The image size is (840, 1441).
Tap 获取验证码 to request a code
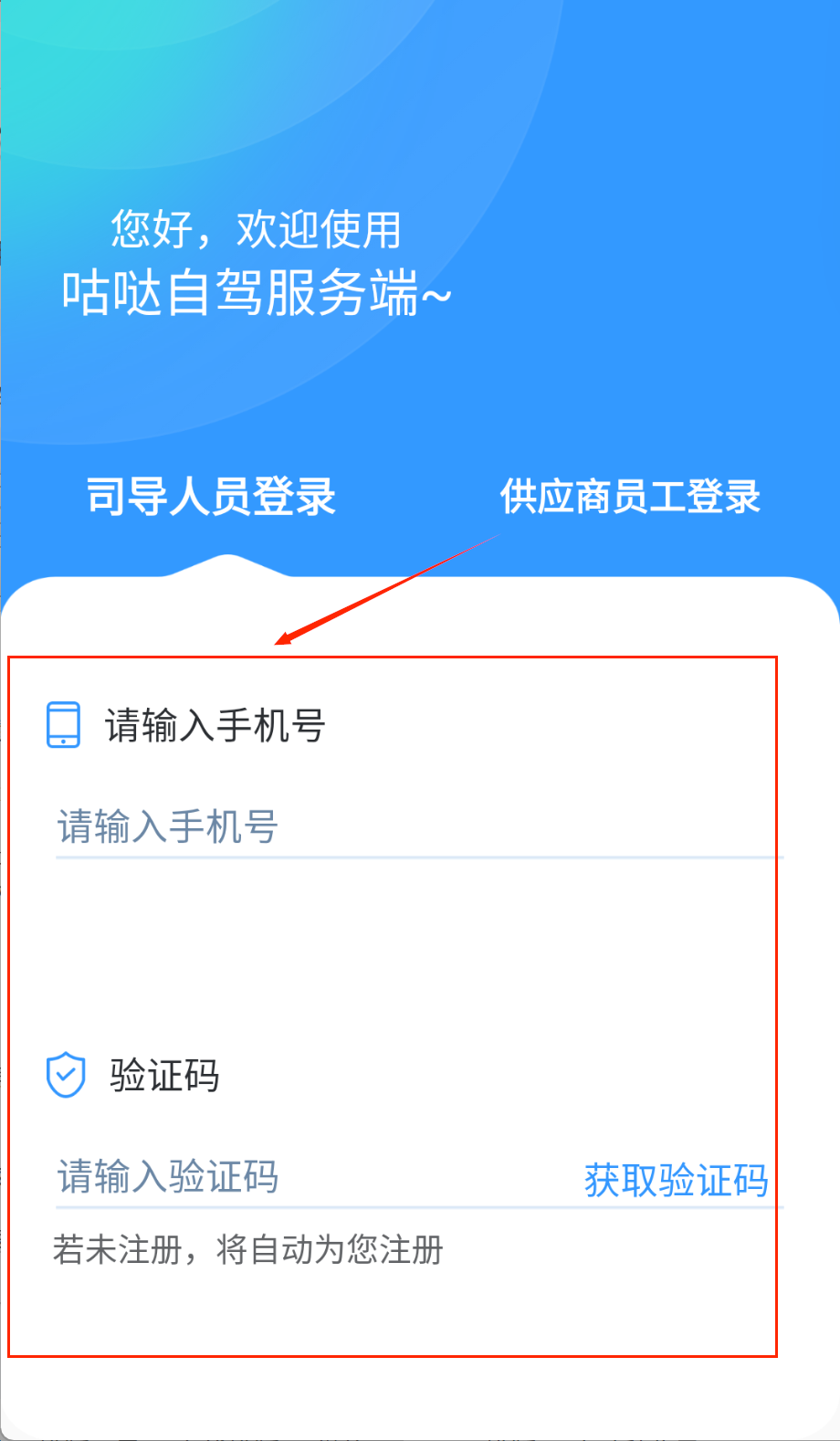coord(676,1181)
